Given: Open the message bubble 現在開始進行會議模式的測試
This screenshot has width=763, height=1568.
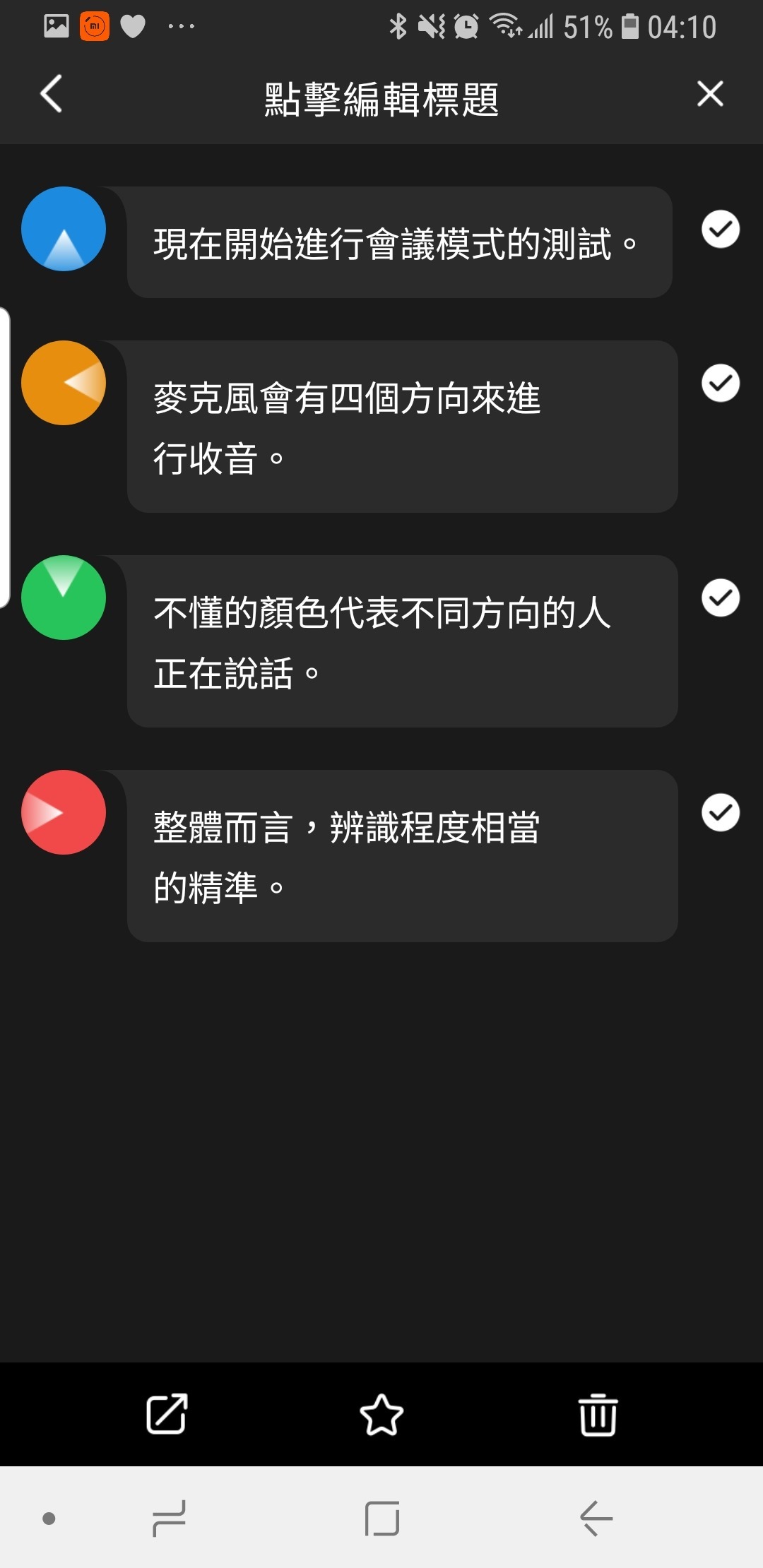Looking at the screenshot, I should [399, 242].
